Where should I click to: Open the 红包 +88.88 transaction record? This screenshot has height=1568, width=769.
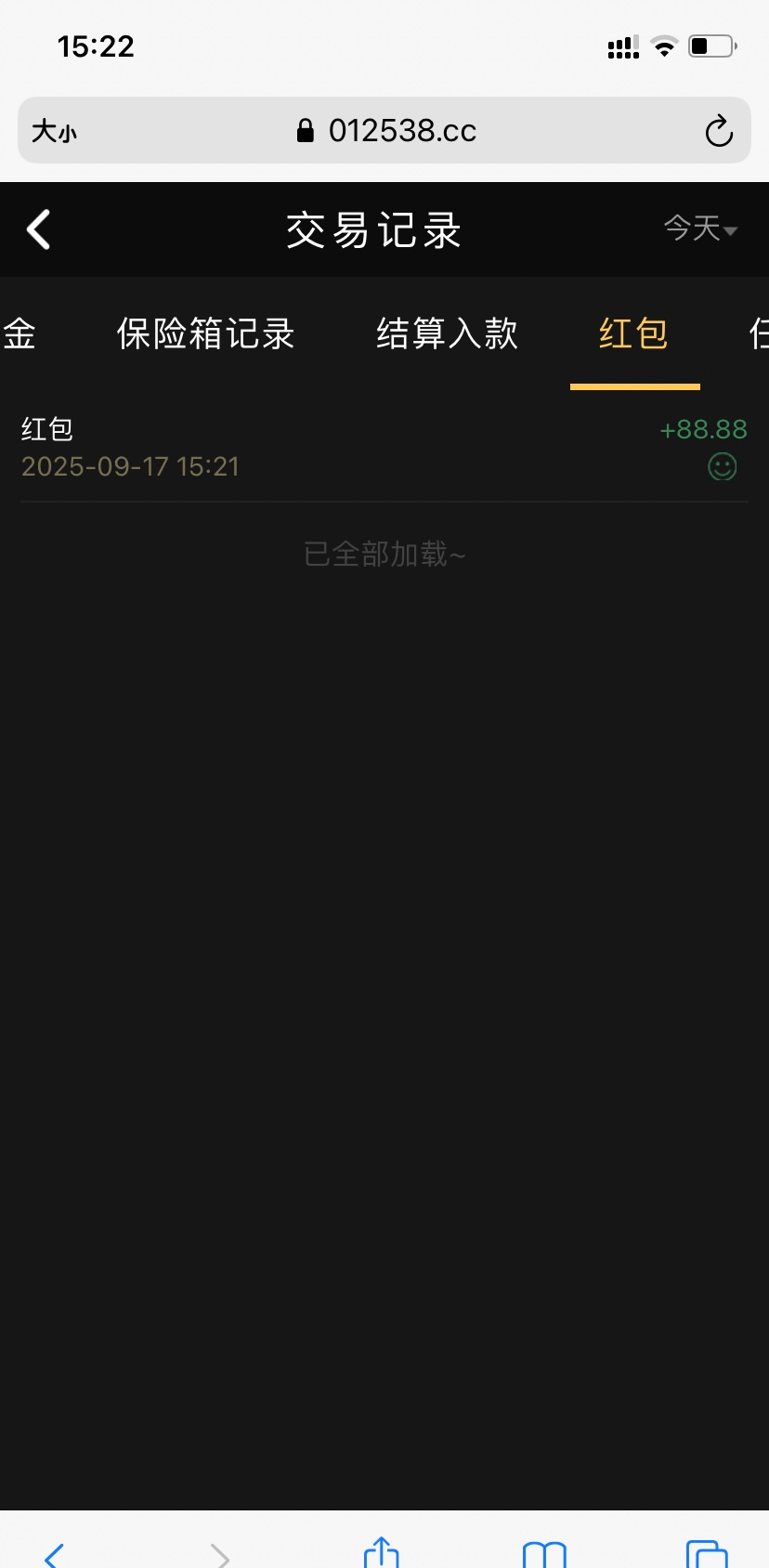384,448
